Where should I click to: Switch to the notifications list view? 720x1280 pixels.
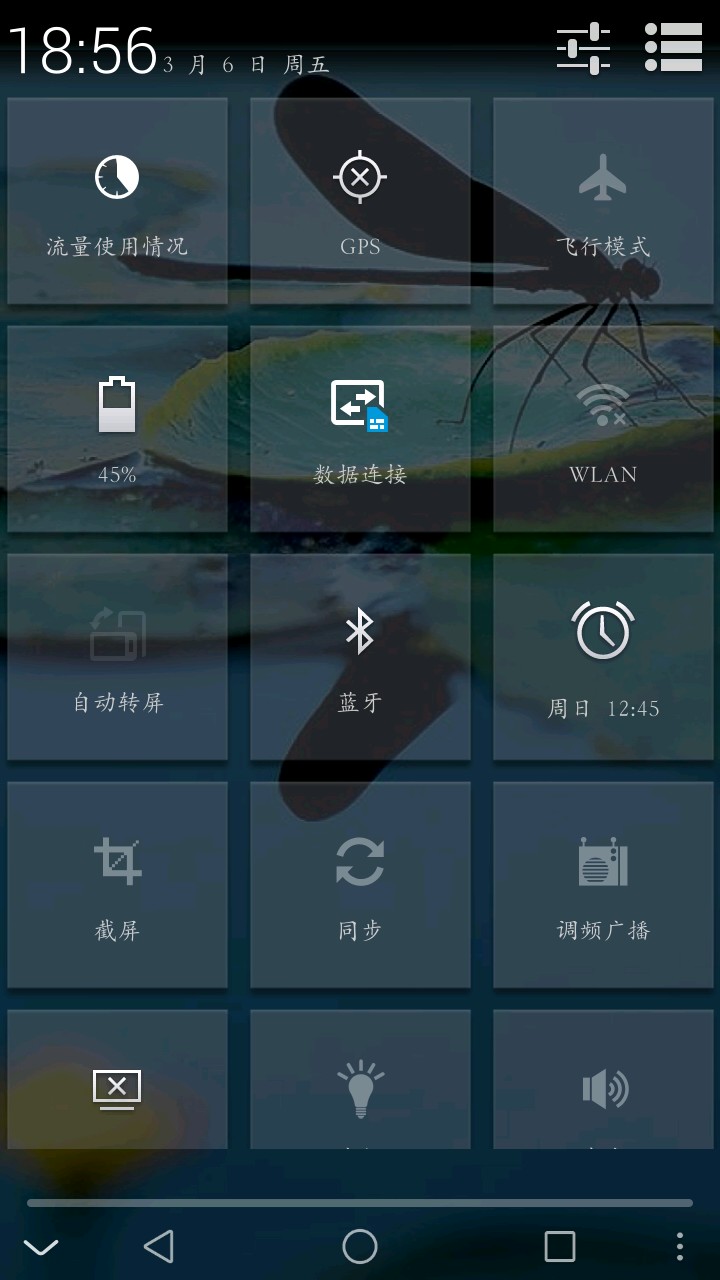[673, 47]
